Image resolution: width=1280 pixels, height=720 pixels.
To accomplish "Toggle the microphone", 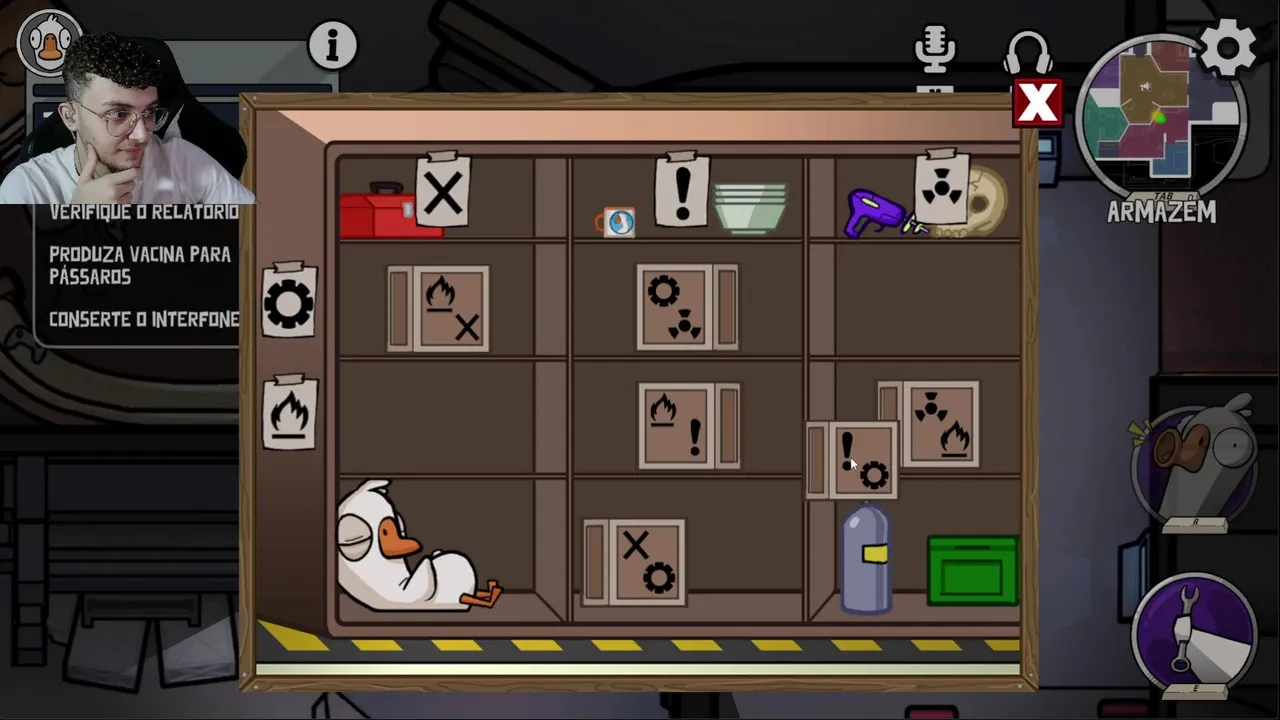I will click(x=935, y=50).
